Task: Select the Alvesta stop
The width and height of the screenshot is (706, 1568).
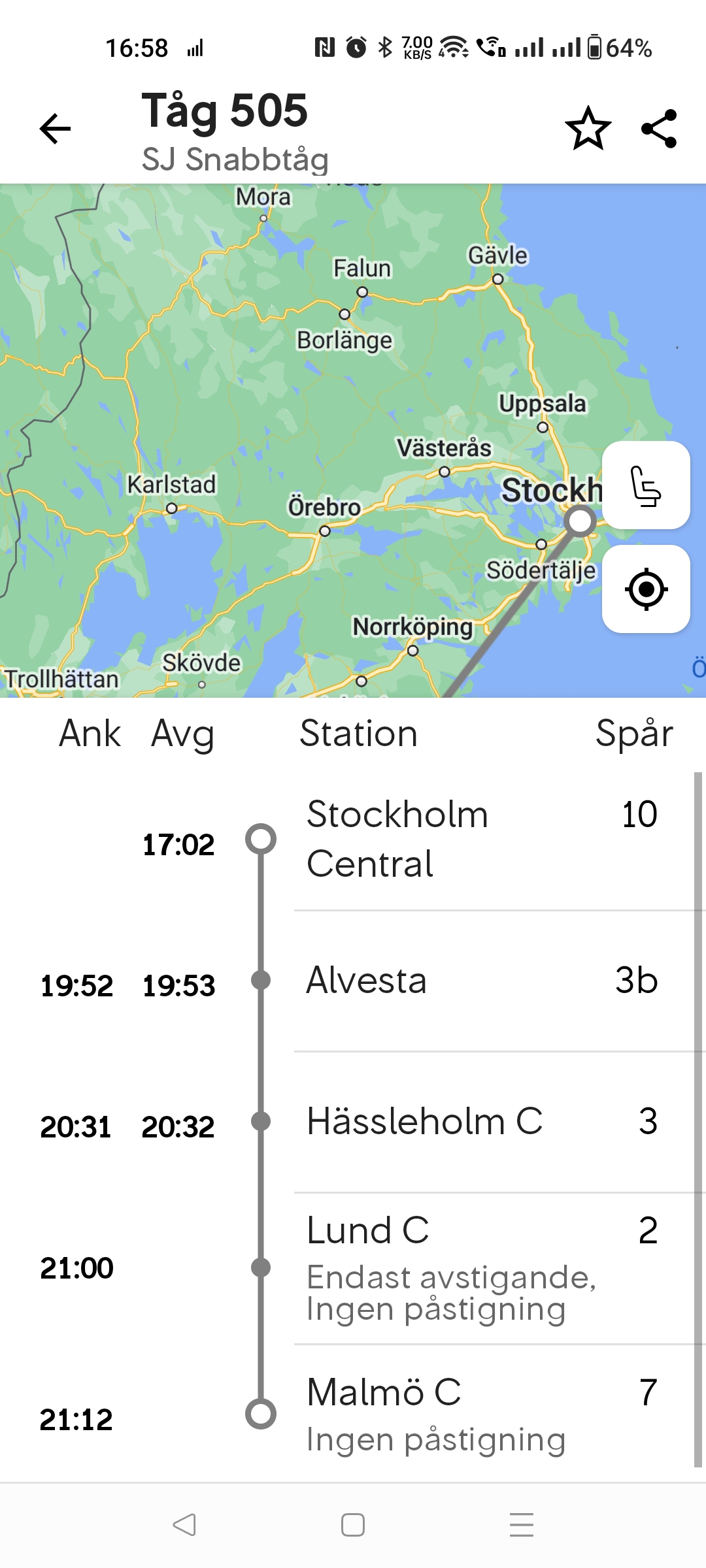Action: (x=366, y=981)
